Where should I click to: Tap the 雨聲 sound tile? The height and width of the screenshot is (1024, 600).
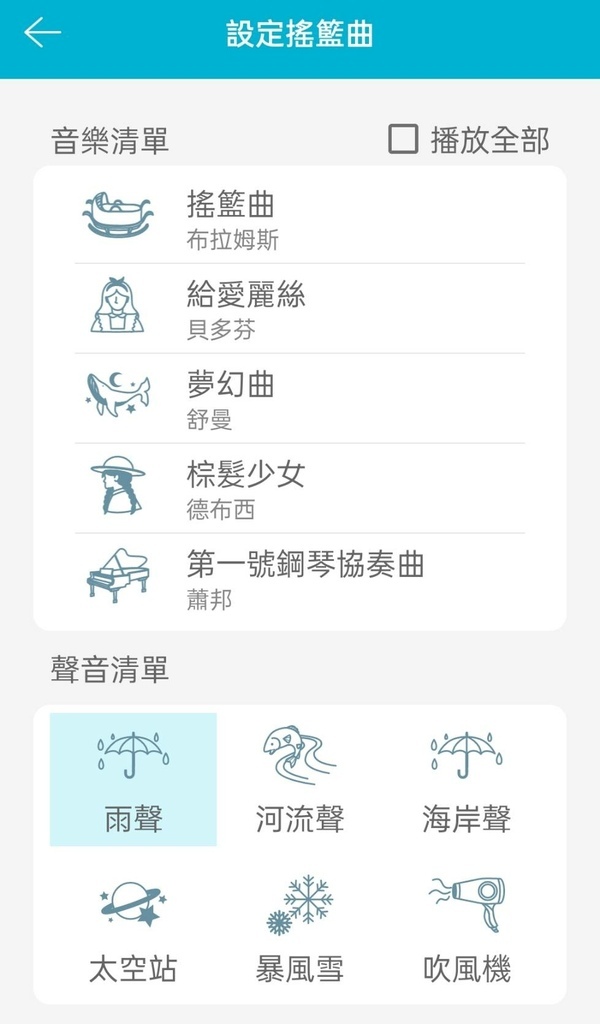click(x=133, y=780)
